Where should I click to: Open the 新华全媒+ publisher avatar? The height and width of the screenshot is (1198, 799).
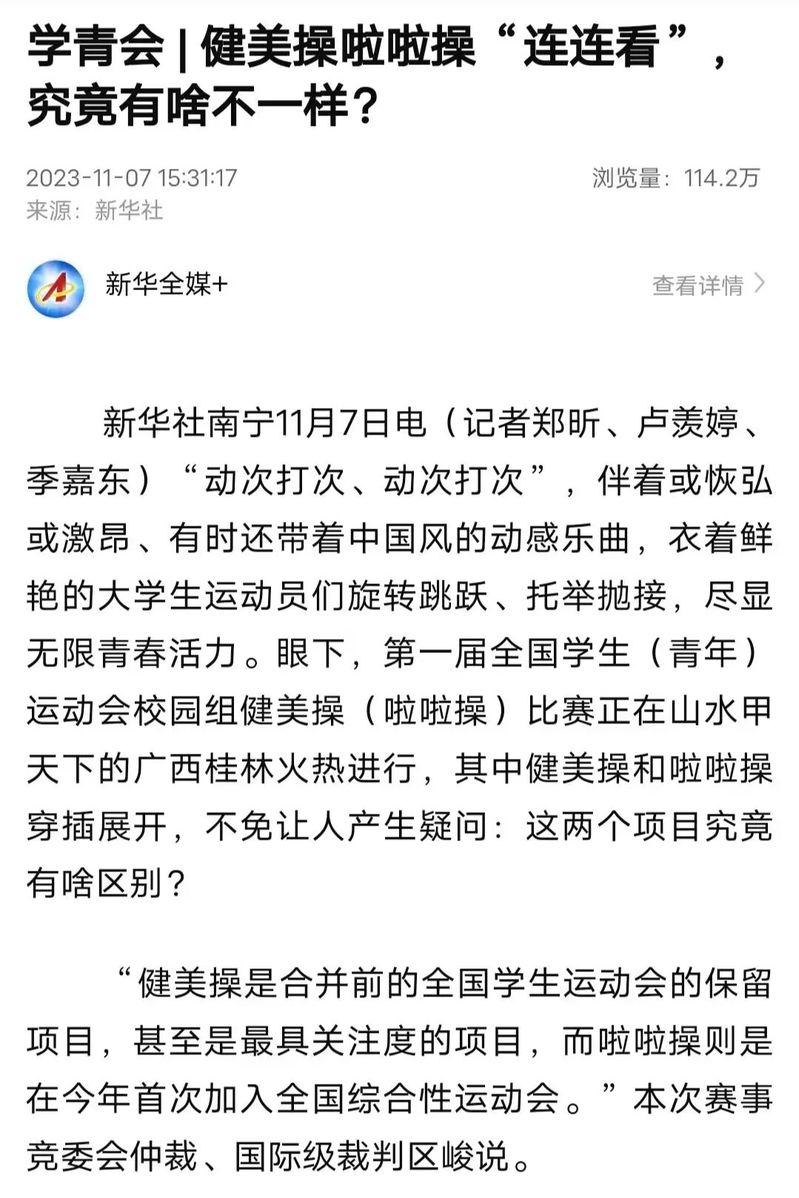point(55,286)
